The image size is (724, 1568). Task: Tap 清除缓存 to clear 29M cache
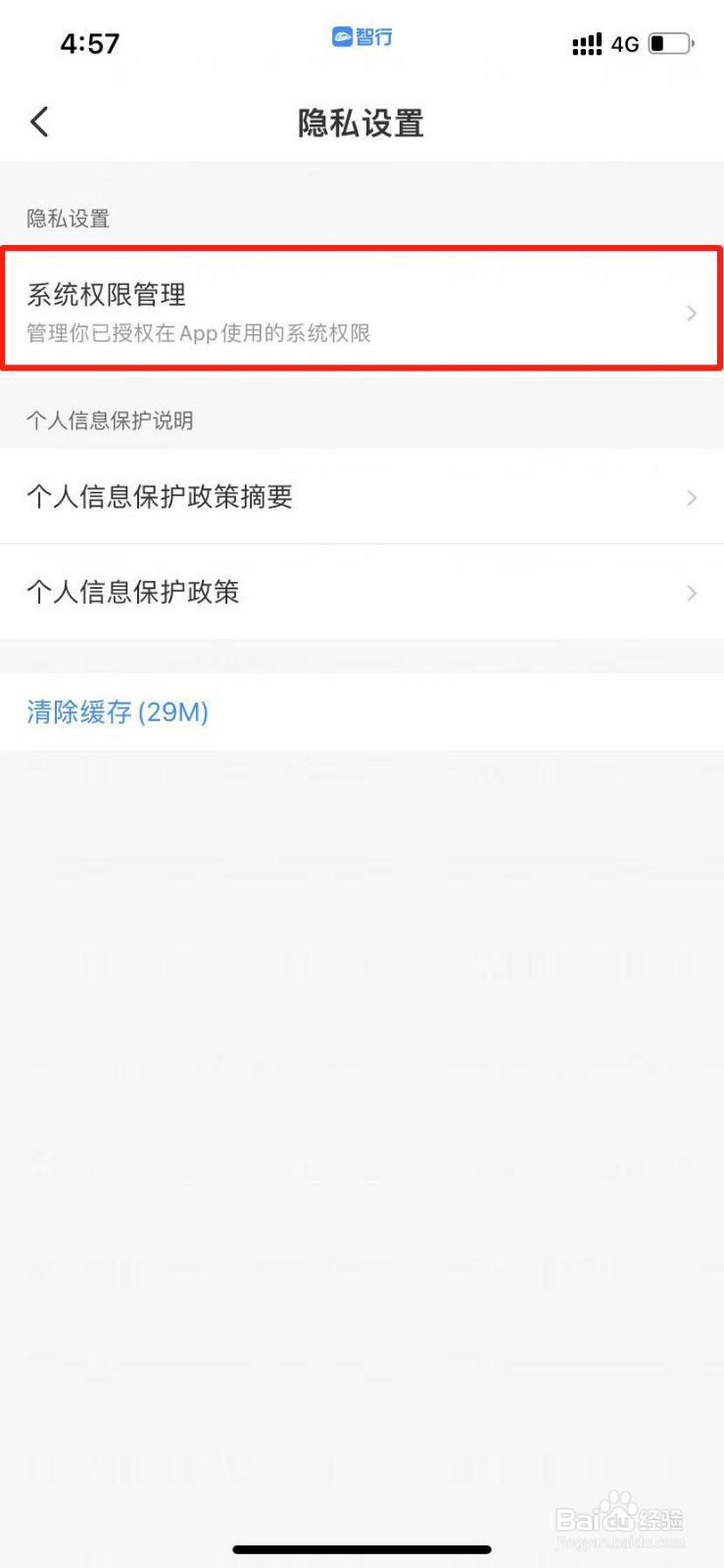point(117,712)
